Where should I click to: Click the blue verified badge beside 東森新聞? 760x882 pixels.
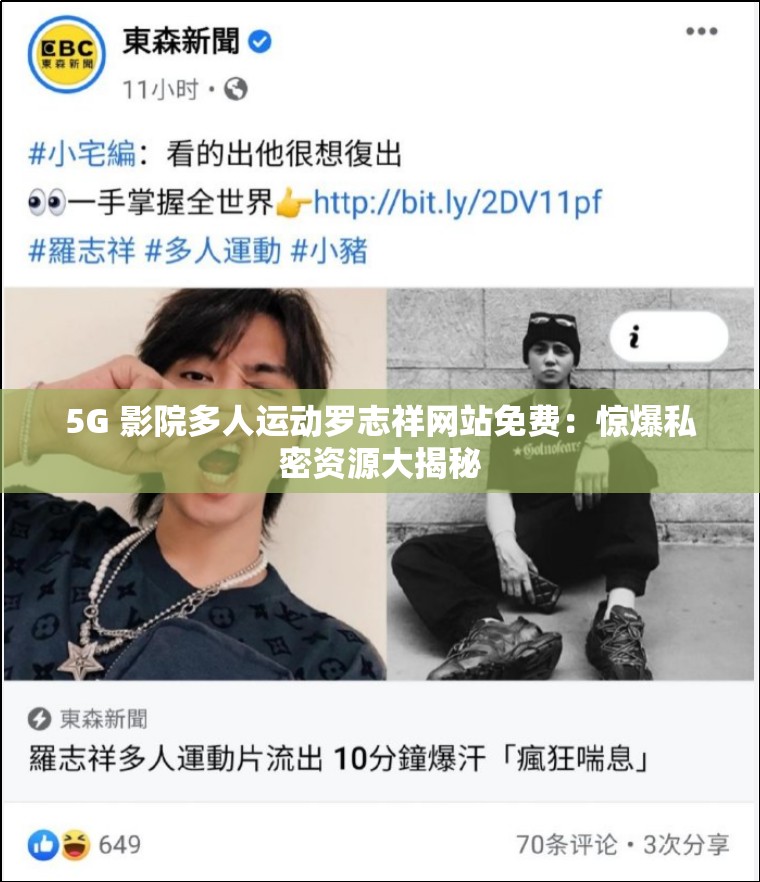point(261,42)
